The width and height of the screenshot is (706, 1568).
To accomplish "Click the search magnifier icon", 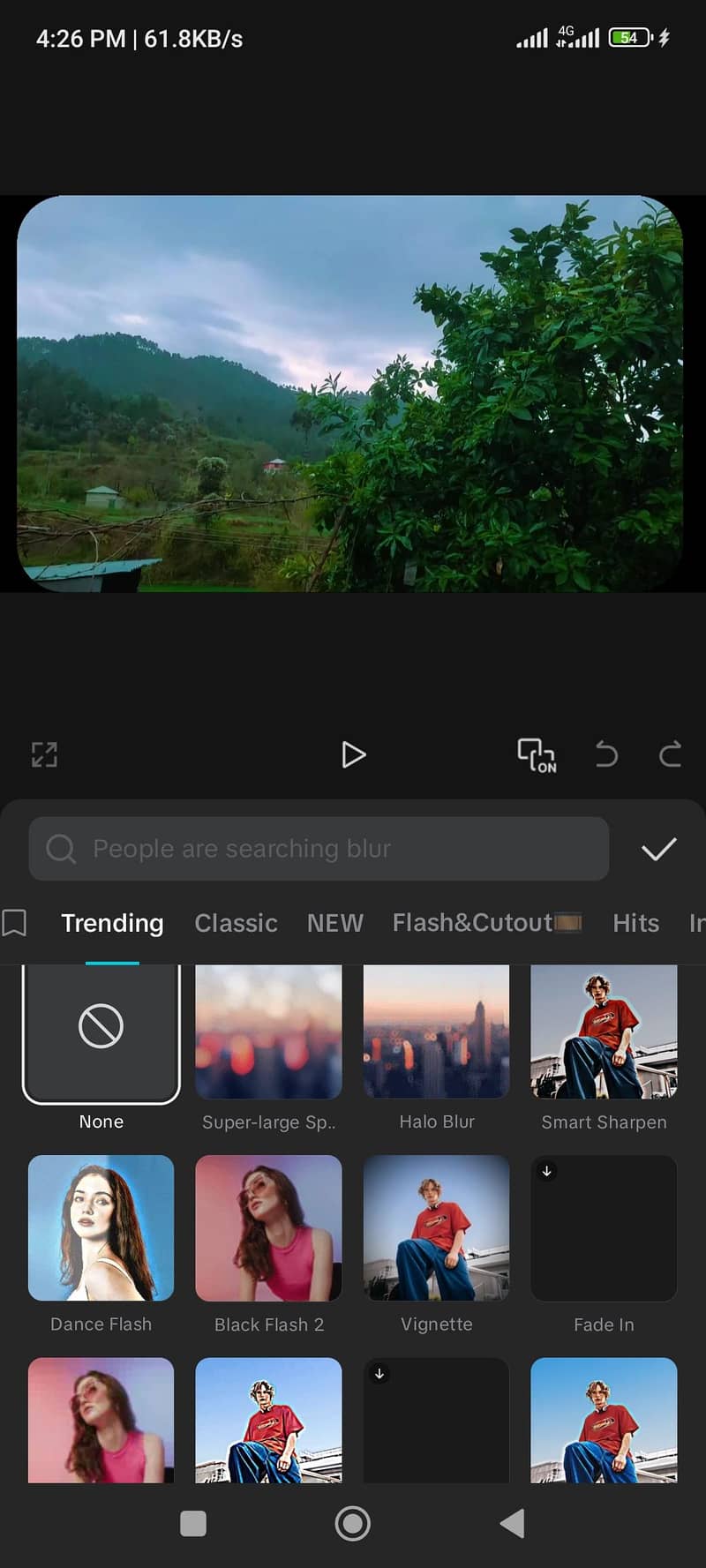I will click(x=60, y=848).
